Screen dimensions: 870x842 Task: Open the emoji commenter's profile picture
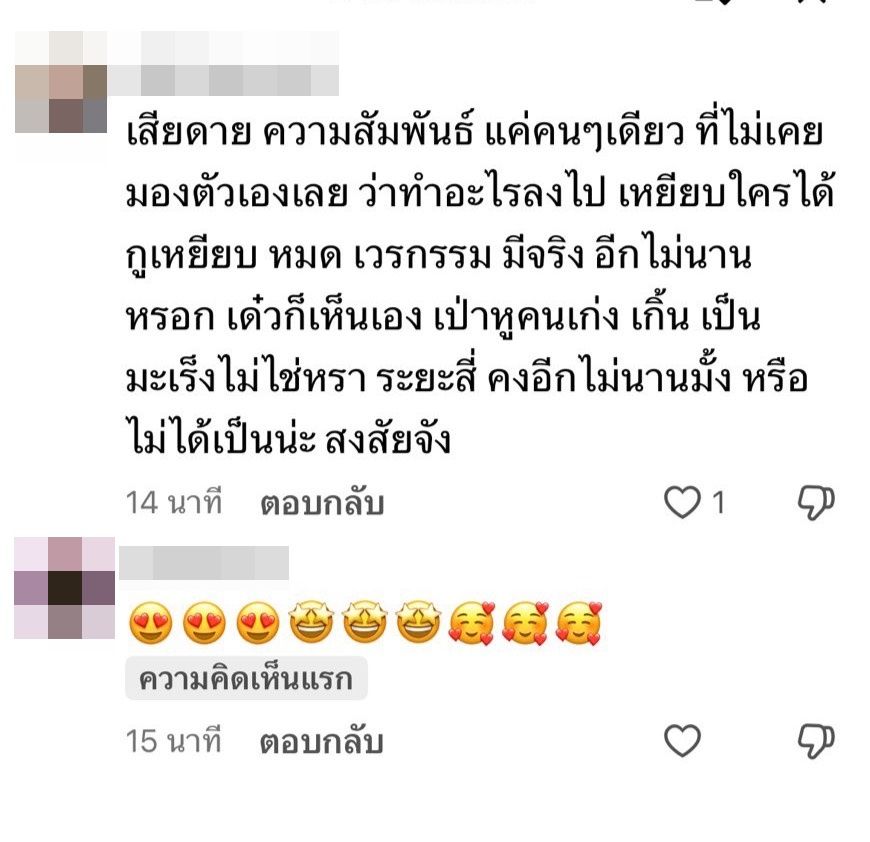[65, 588]
